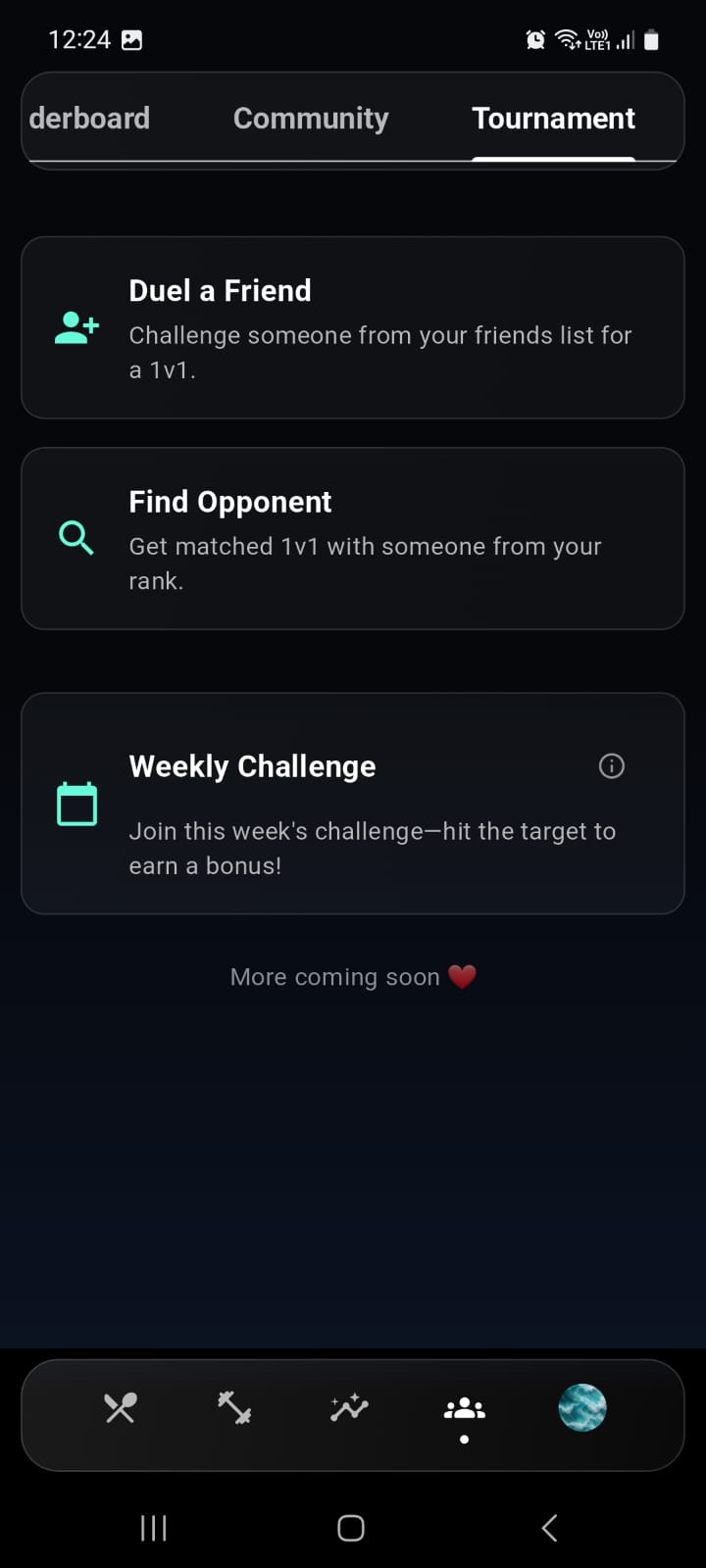Switch to the Community tab
The image size is (706, 1568).
[x=310, y=118]
